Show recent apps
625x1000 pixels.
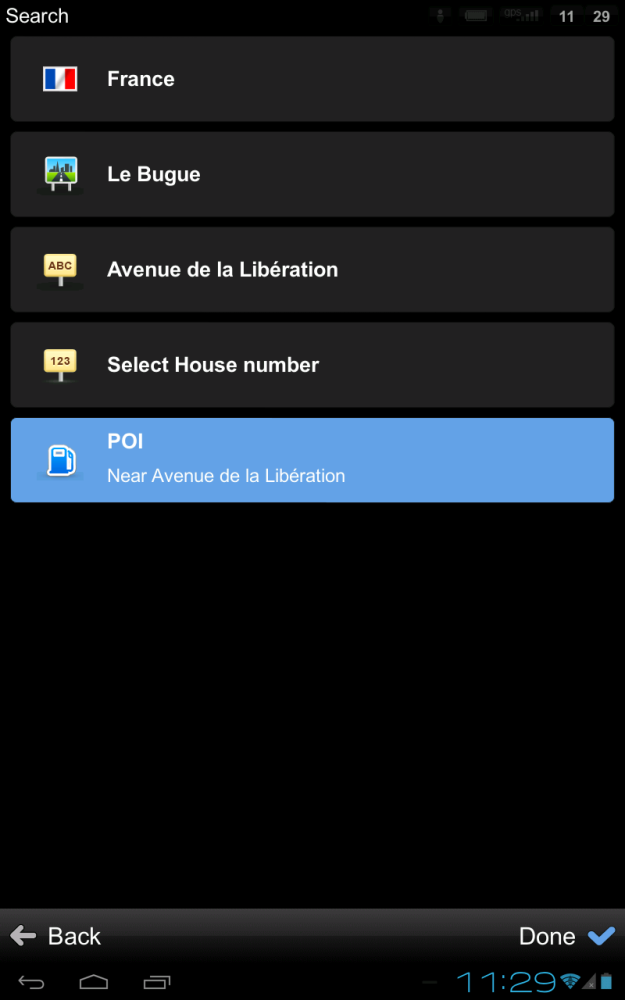coord(157,981)
